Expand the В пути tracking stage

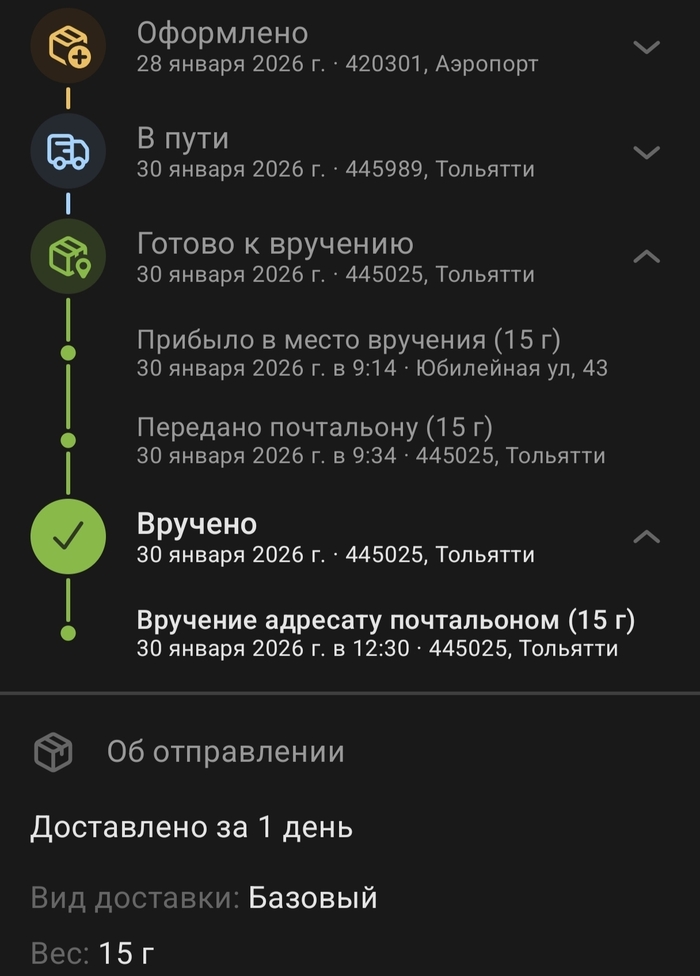tap(647, 152)
